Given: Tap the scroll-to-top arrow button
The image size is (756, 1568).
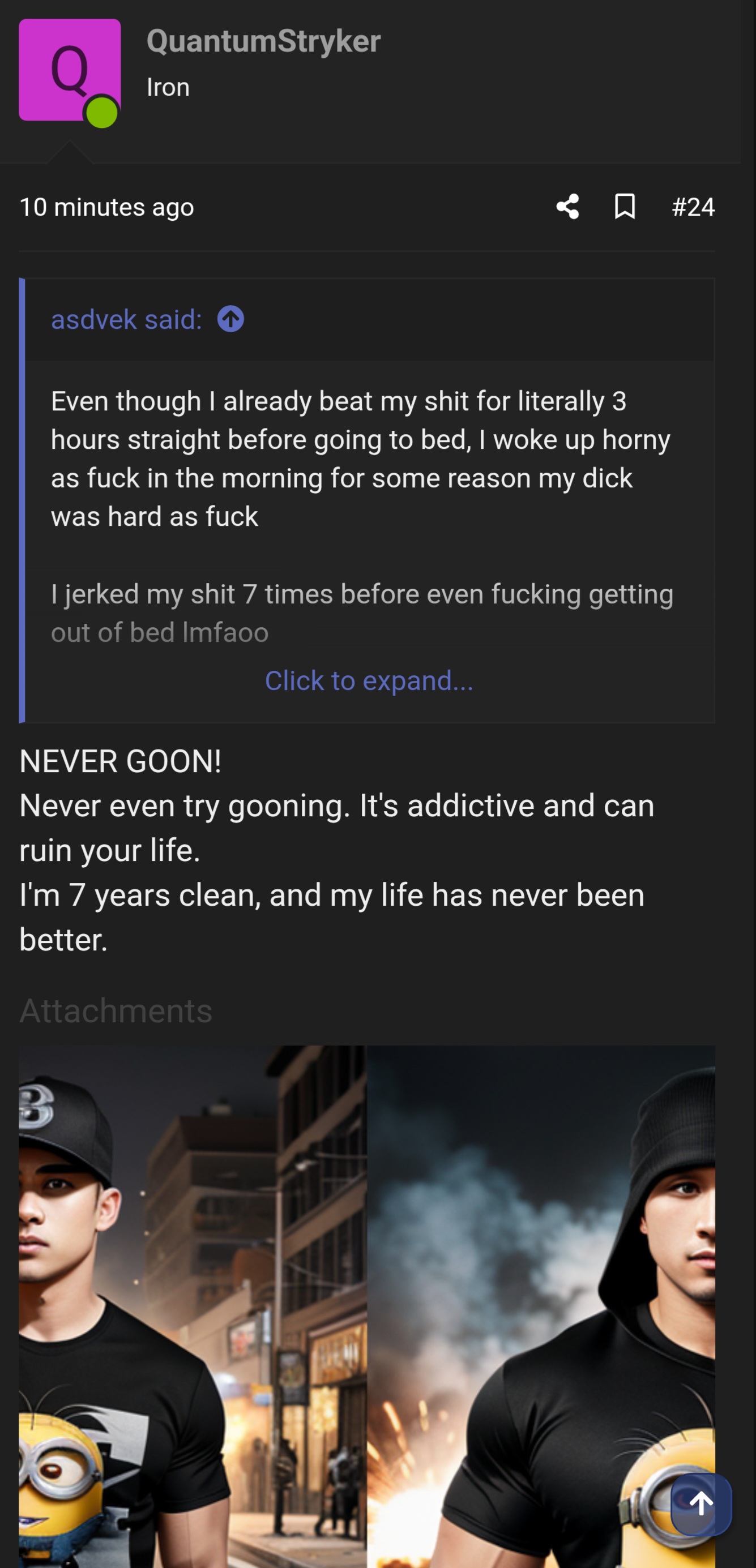Looking at the screenshot, I should point(701,1504).
